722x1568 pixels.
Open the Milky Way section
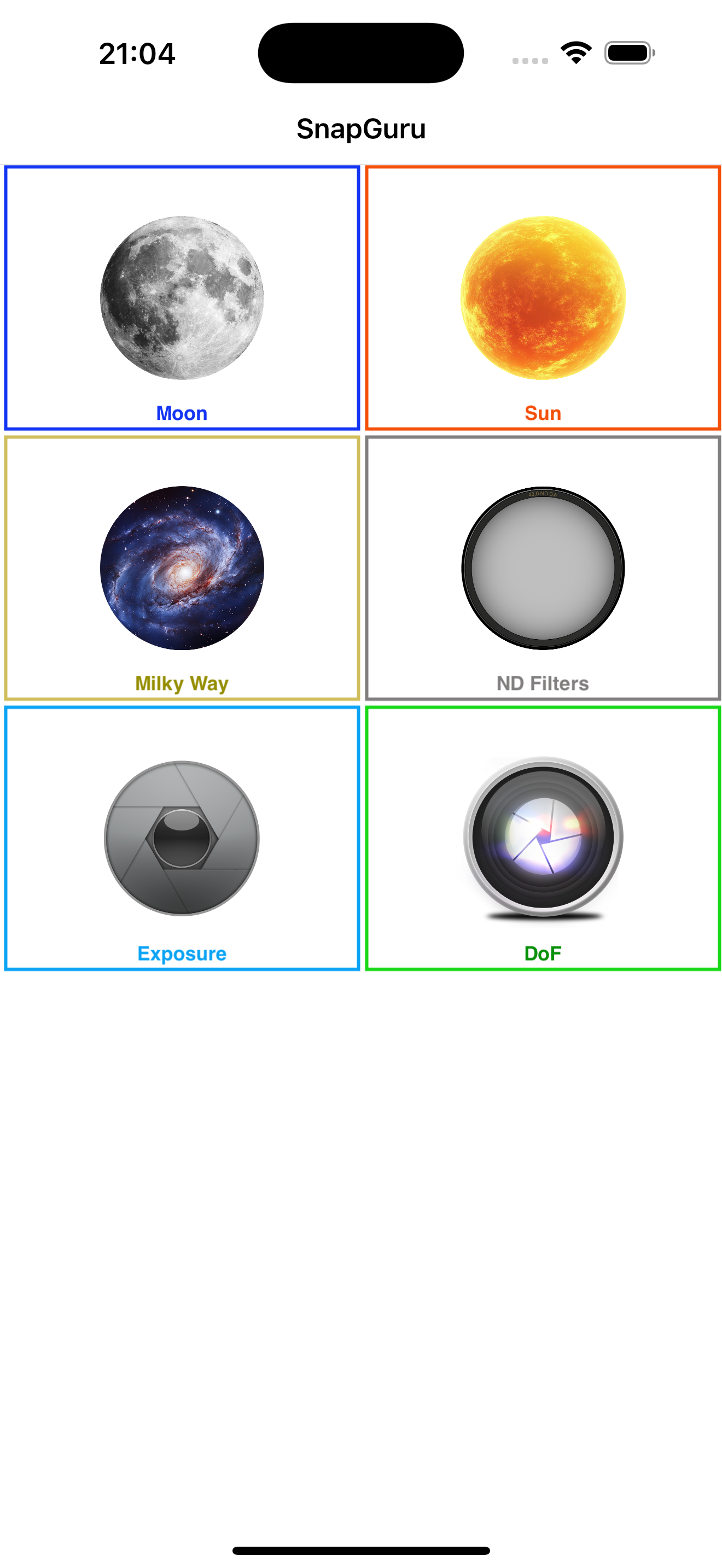pyautogui.click(x=182, y=568)
